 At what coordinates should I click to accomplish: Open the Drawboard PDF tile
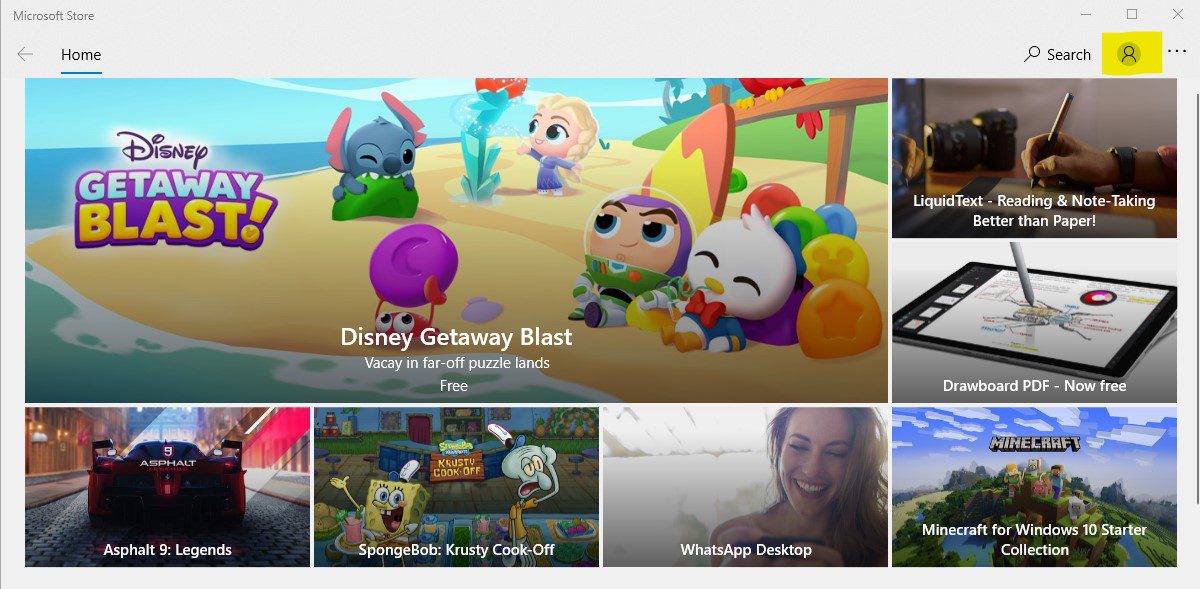tap(1034, 322)
